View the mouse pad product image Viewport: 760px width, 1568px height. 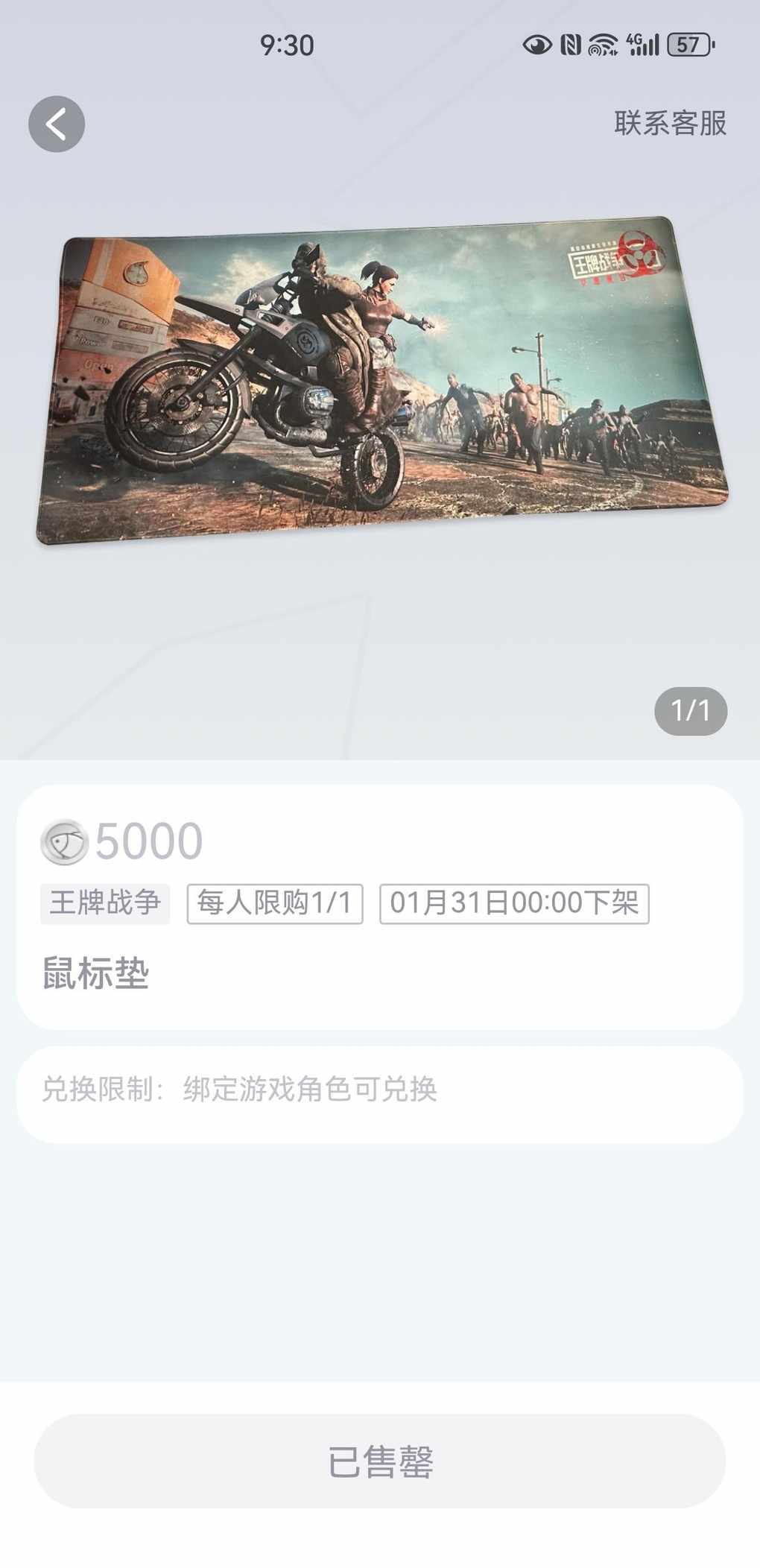[x=381, y=380]
